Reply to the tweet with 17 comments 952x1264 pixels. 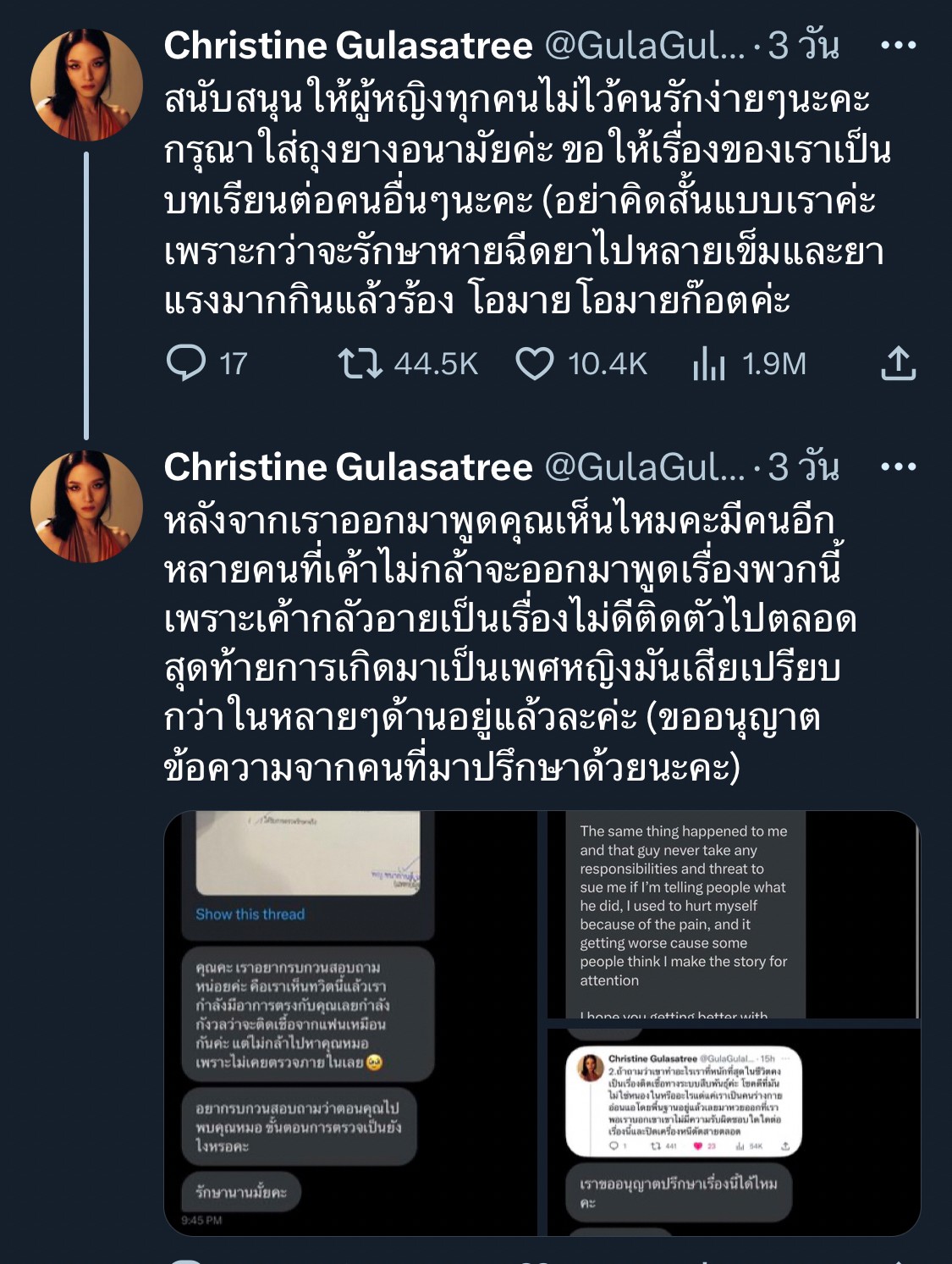(x=187, y=363)
